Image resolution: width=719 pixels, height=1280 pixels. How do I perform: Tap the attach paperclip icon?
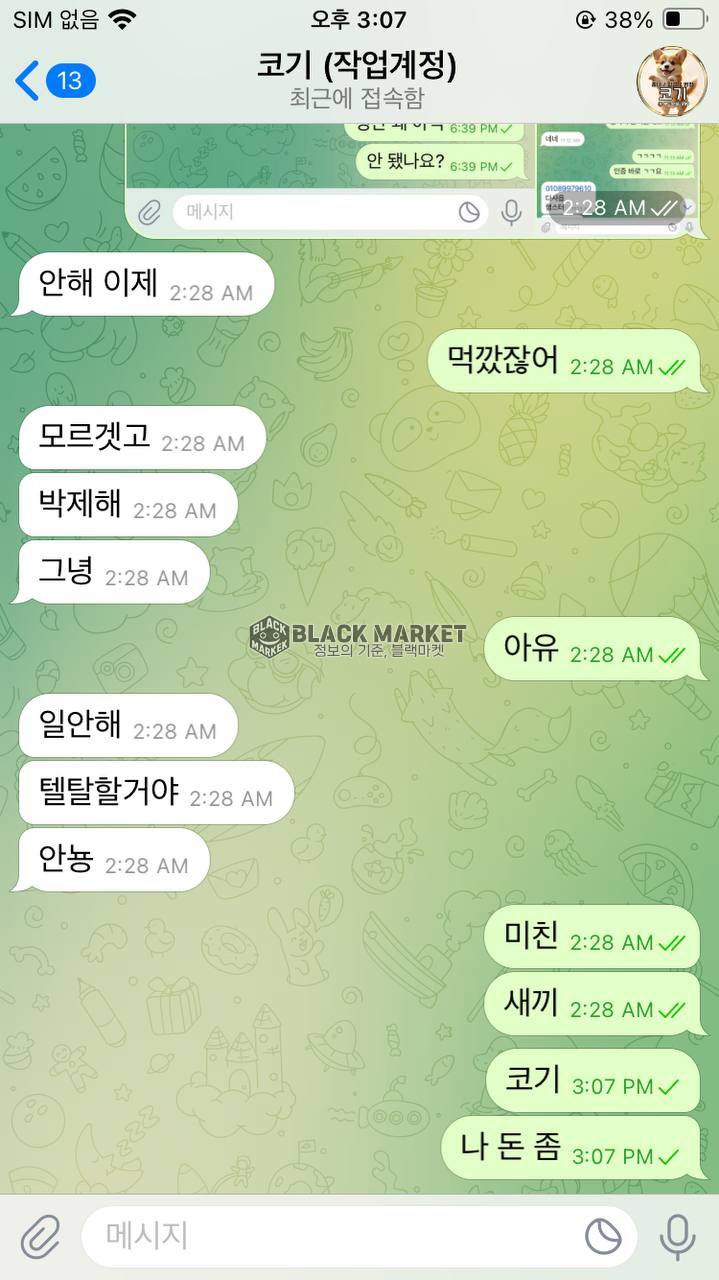[40, 1237]
